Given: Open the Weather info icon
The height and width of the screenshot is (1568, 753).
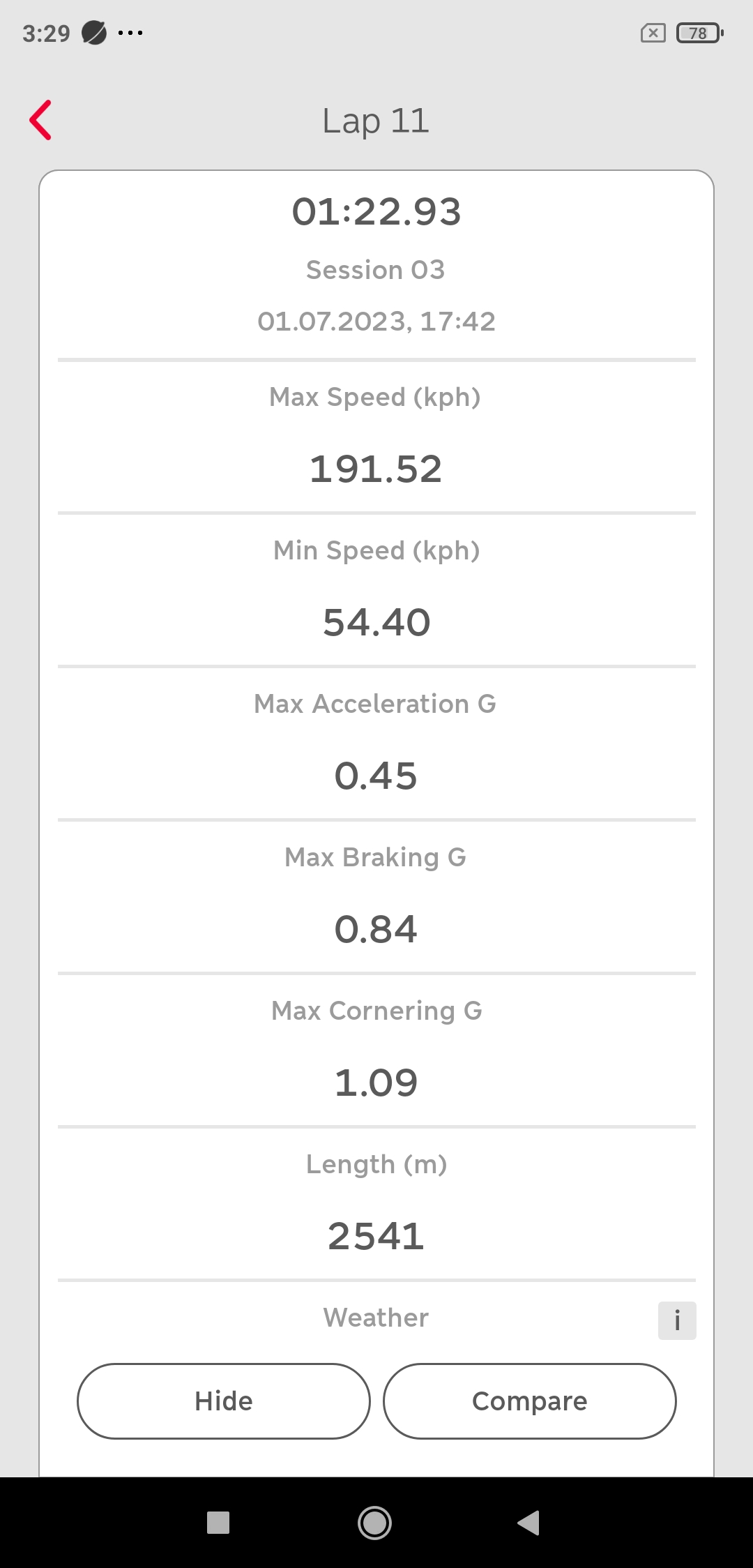Looking at the screenshot, I should point(676,1320).
